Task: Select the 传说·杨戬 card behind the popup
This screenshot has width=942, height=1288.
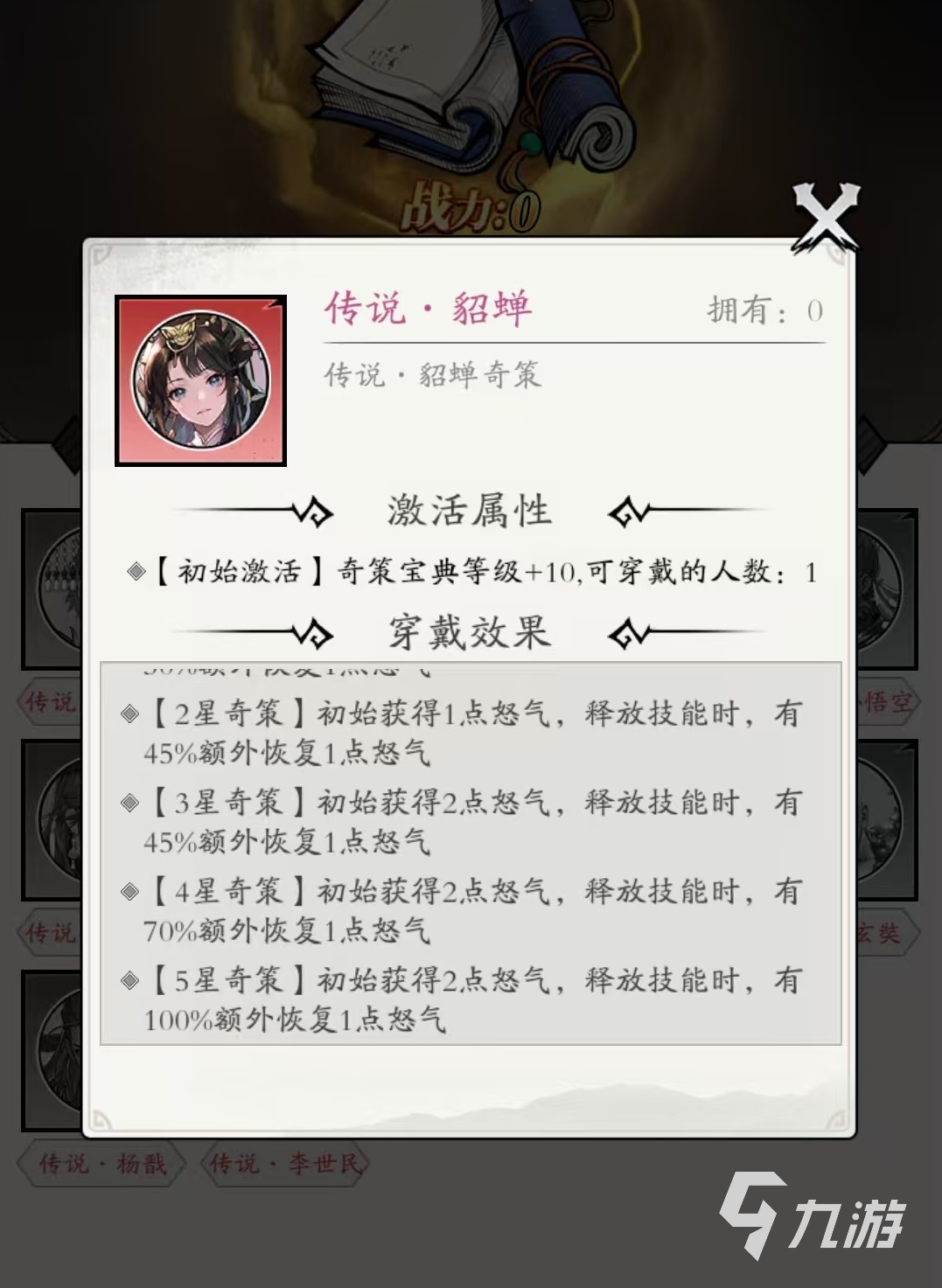Action: (x=102, y=1164)
